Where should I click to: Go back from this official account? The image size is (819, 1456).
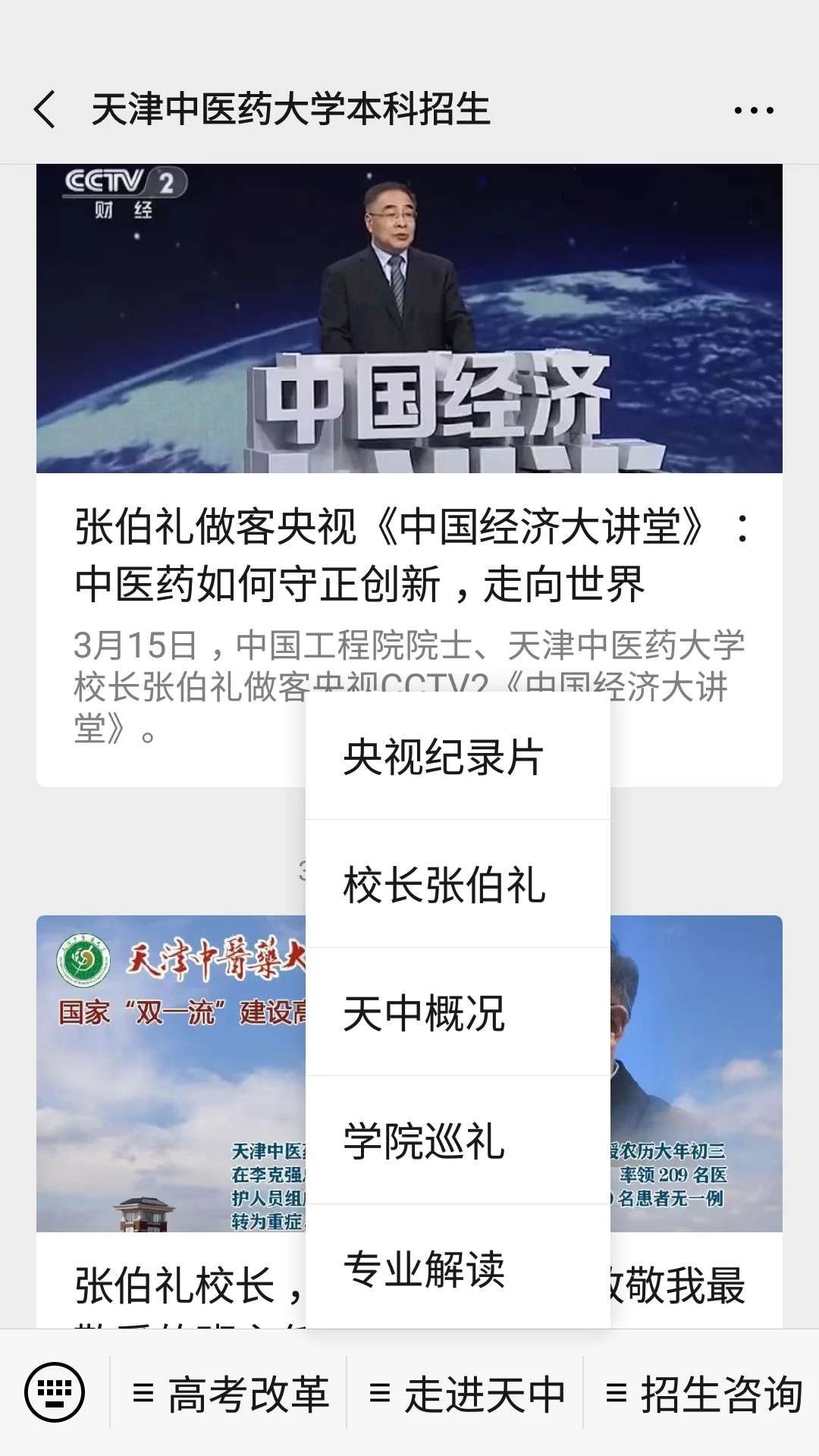point(45,109)
